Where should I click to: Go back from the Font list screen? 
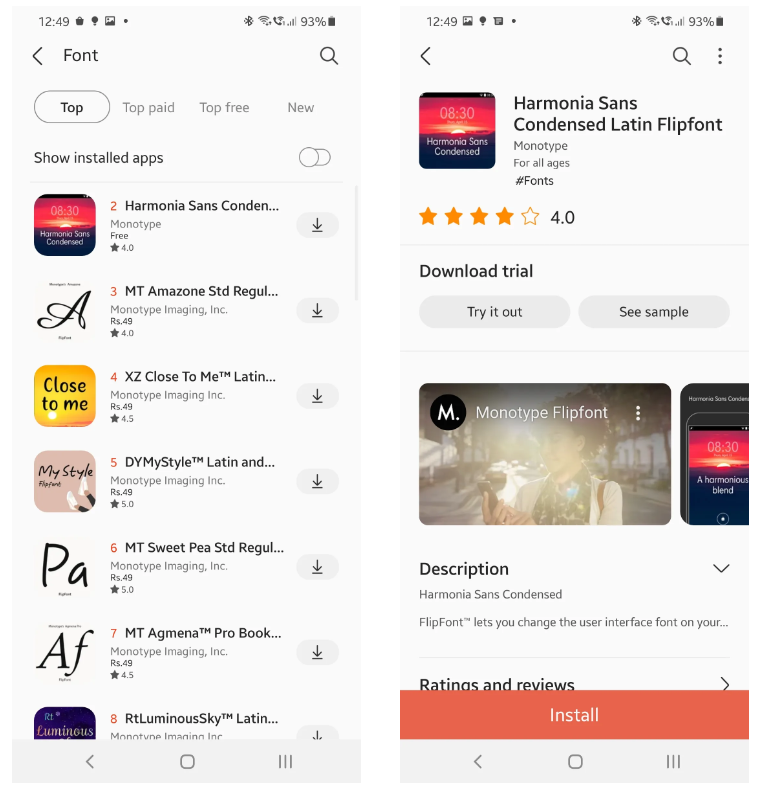[38, 56]
